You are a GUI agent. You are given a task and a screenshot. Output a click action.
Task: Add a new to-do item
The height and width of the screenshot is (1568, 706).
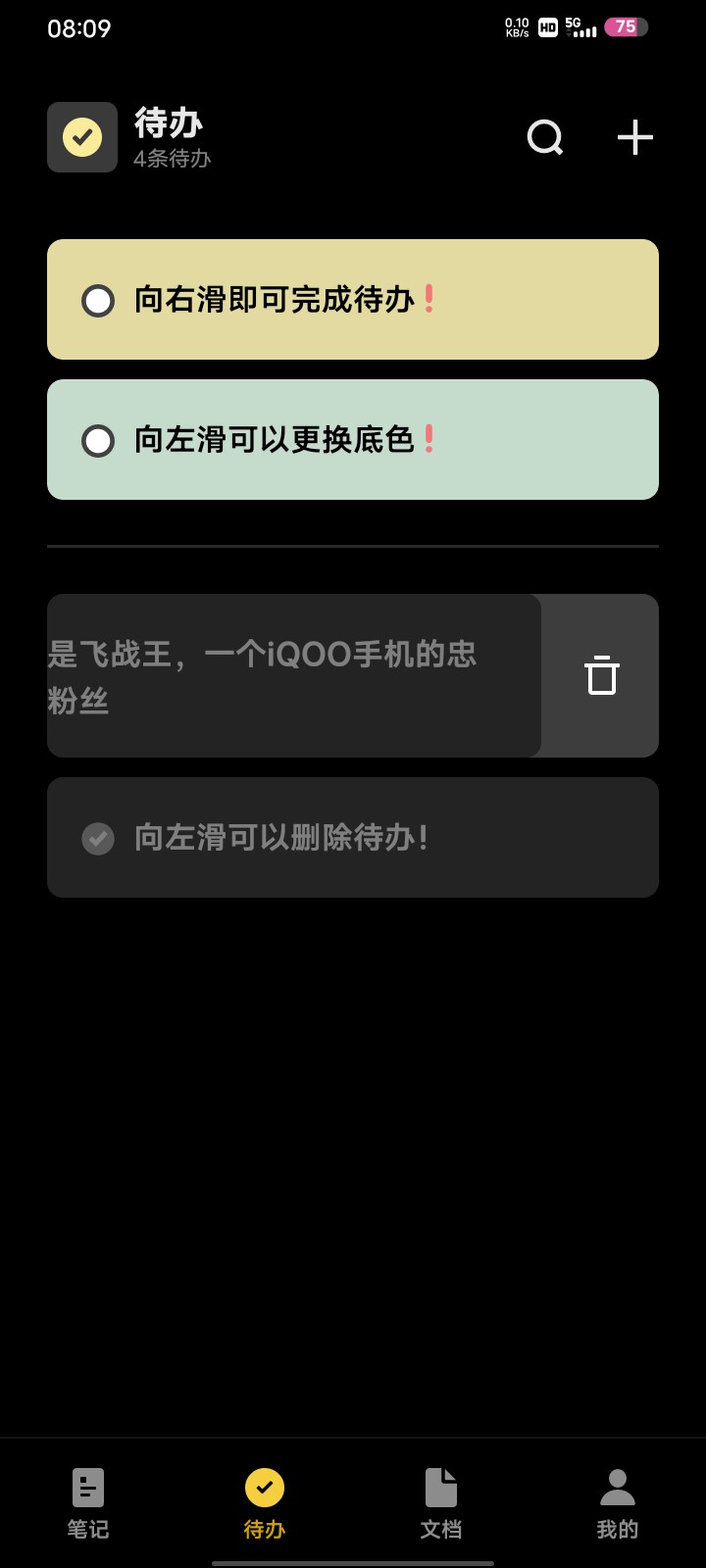pyautogui.click(x=634, y=138)
